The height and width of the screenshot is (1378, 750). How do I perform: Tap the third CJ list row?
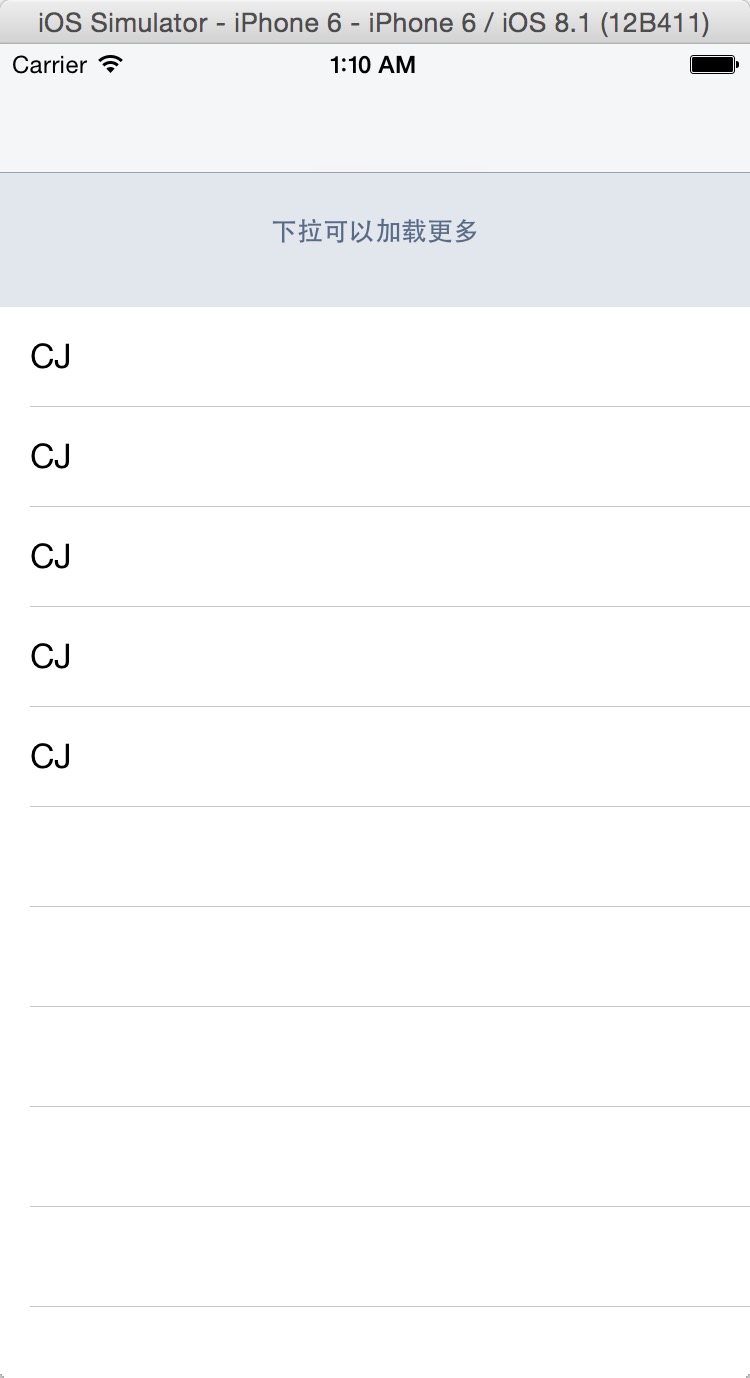(x=375, y=557)
